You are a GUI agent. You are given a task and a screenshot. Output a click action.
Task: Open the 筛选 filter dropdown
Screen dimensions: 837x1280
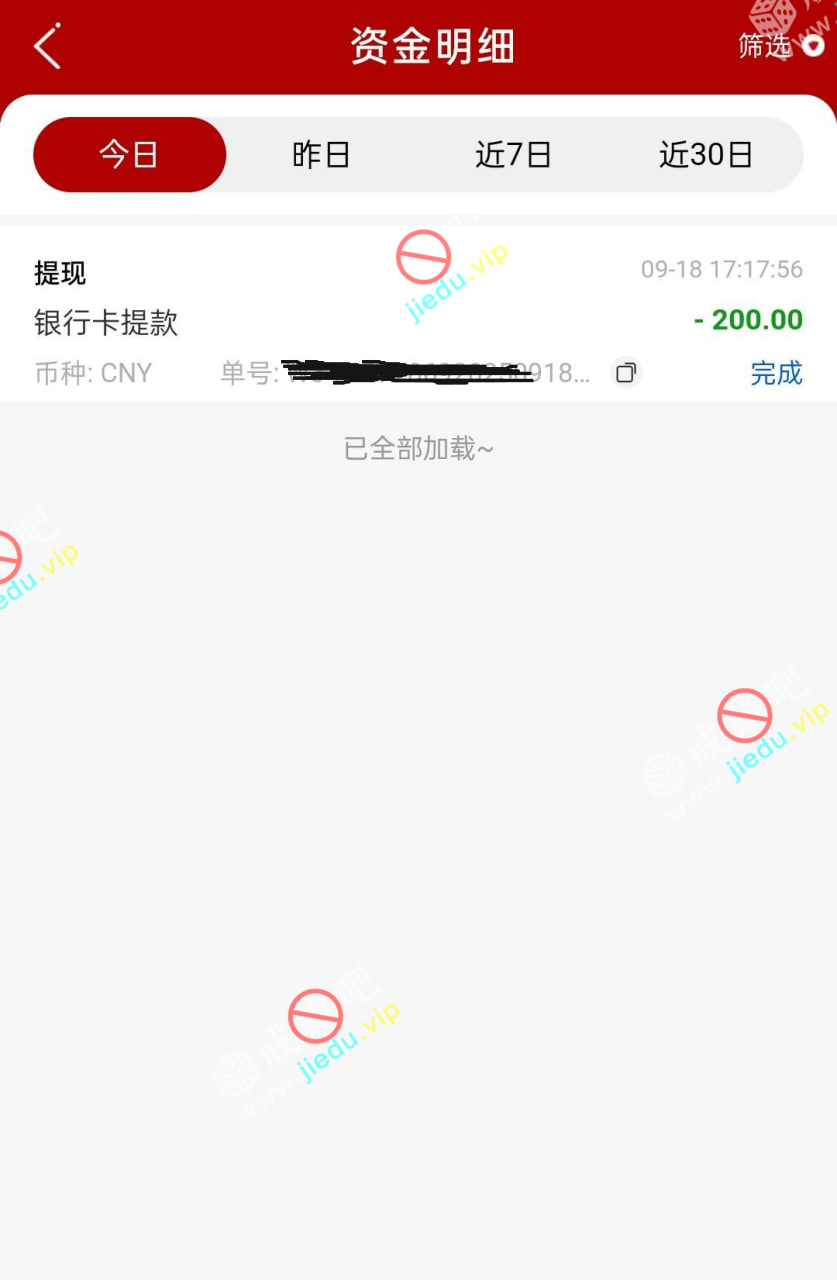(x=780, y=46)
